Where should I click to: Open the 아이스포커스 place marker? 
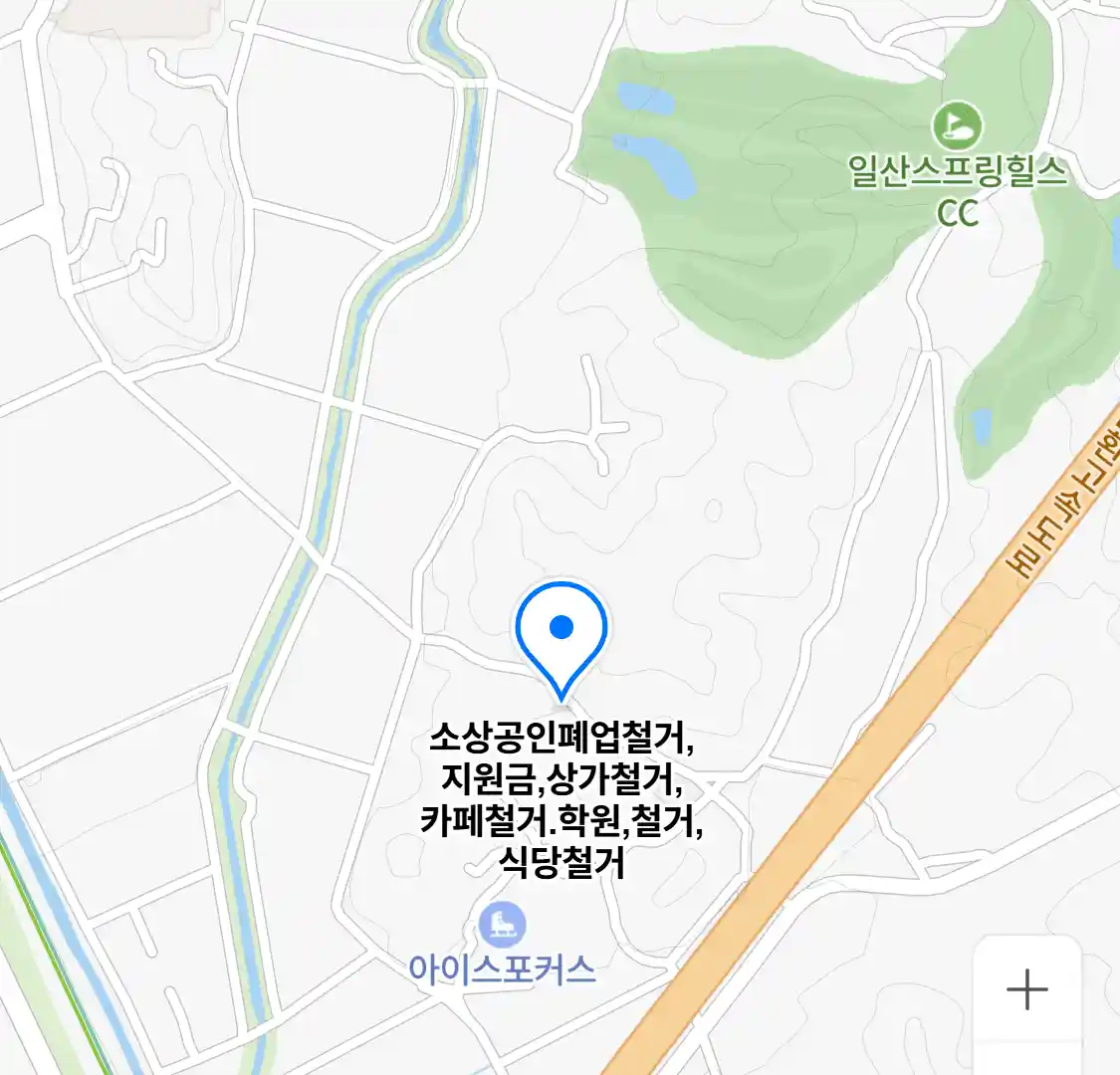pos(502,925)
